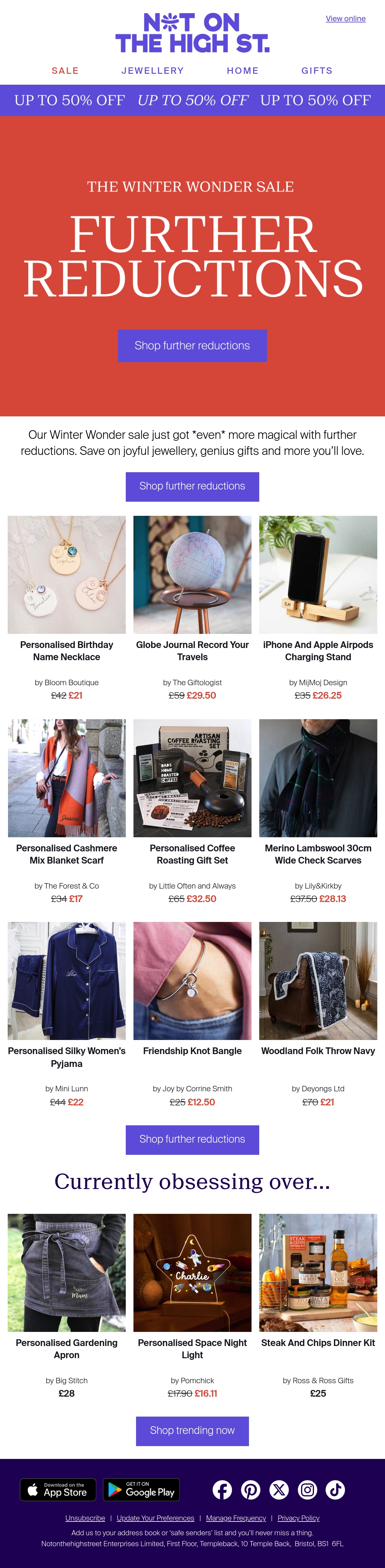Open the JEWELLERY category
Viewport: 385px width, 1568px height.
(152, 71)
